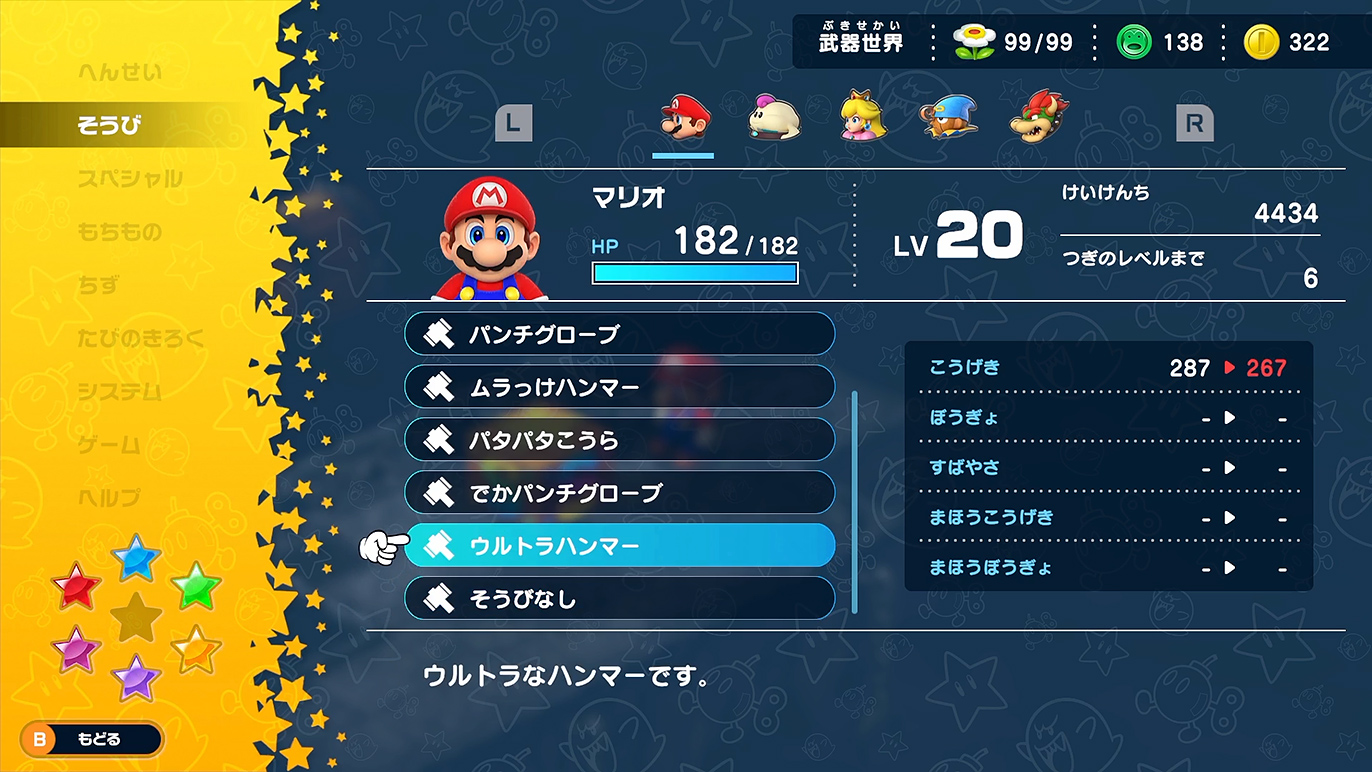1372x772 pixels.
Task: Open the ちず map menu
Action: [x=98, y=285]
